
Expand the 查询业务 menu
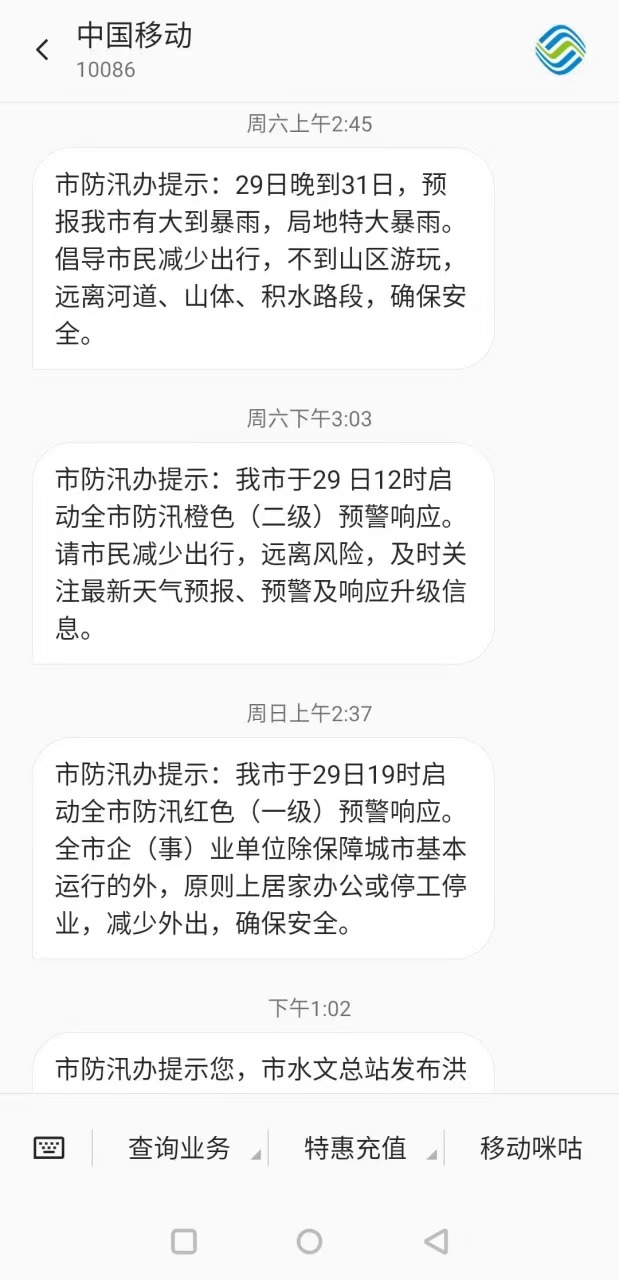(x=180, y=1148)
